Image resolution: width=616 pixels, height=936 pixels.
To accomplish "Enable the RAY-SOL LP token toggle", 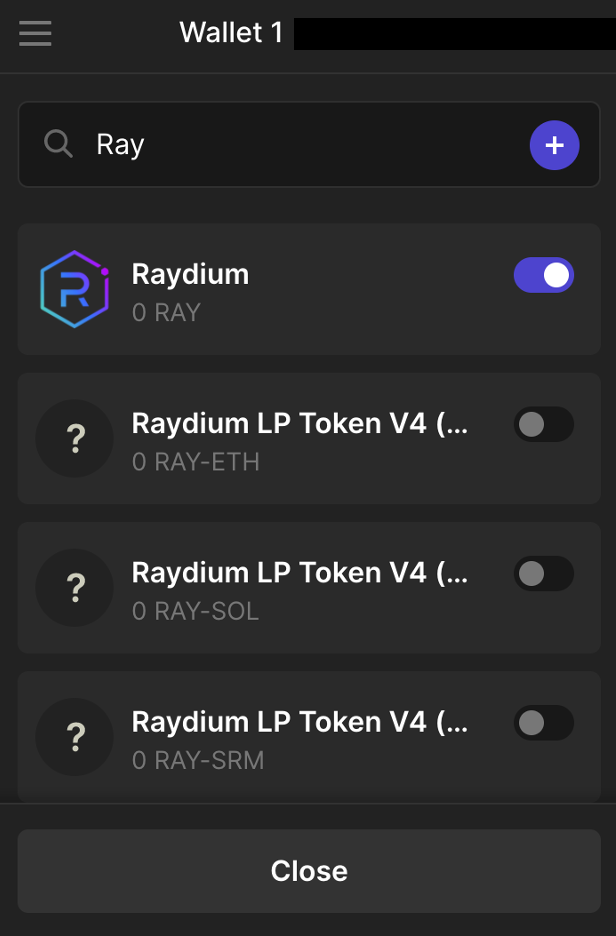I will point(544,573).
